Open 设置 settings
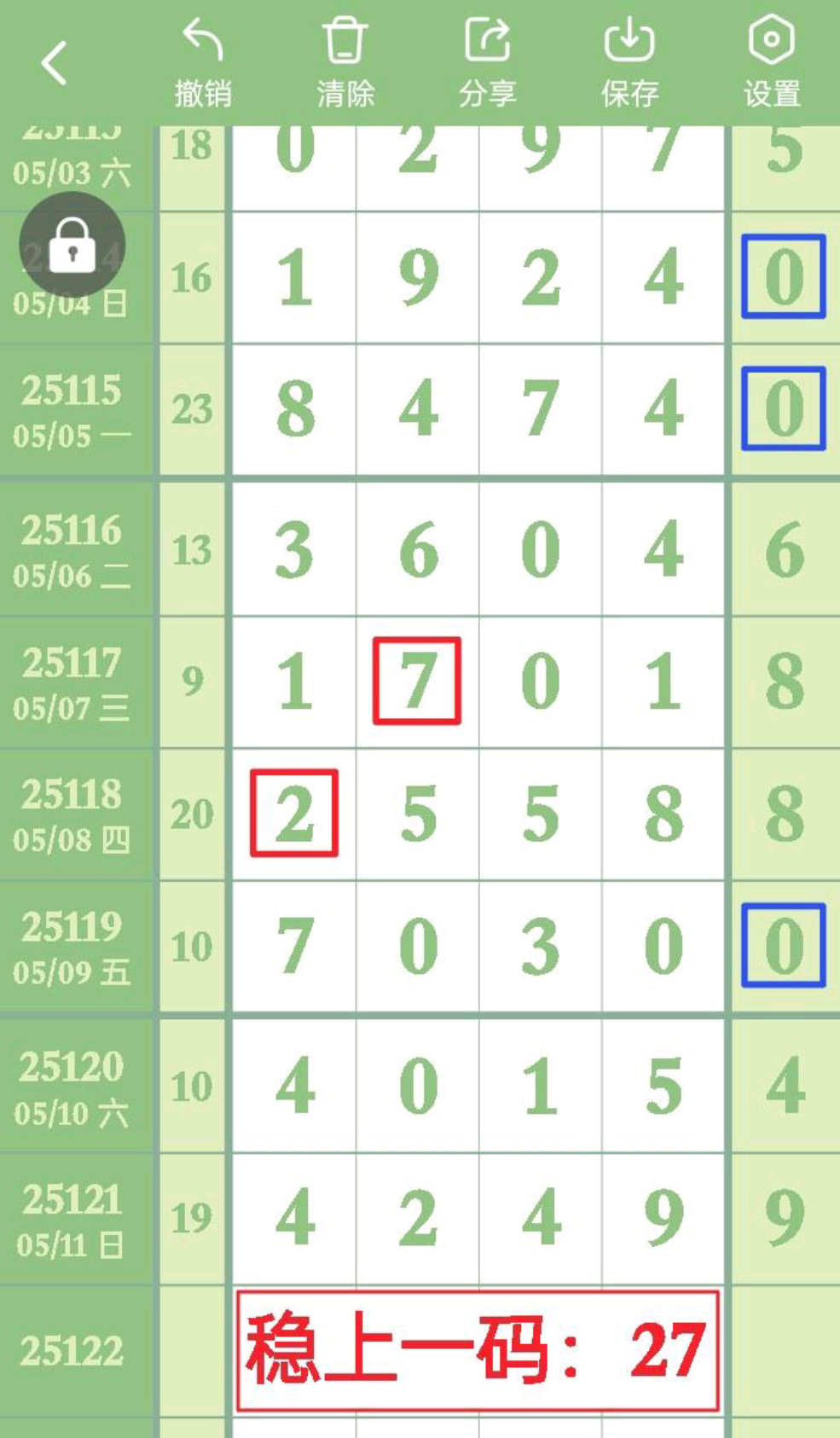840x1438 pixels. pos(772,63)
